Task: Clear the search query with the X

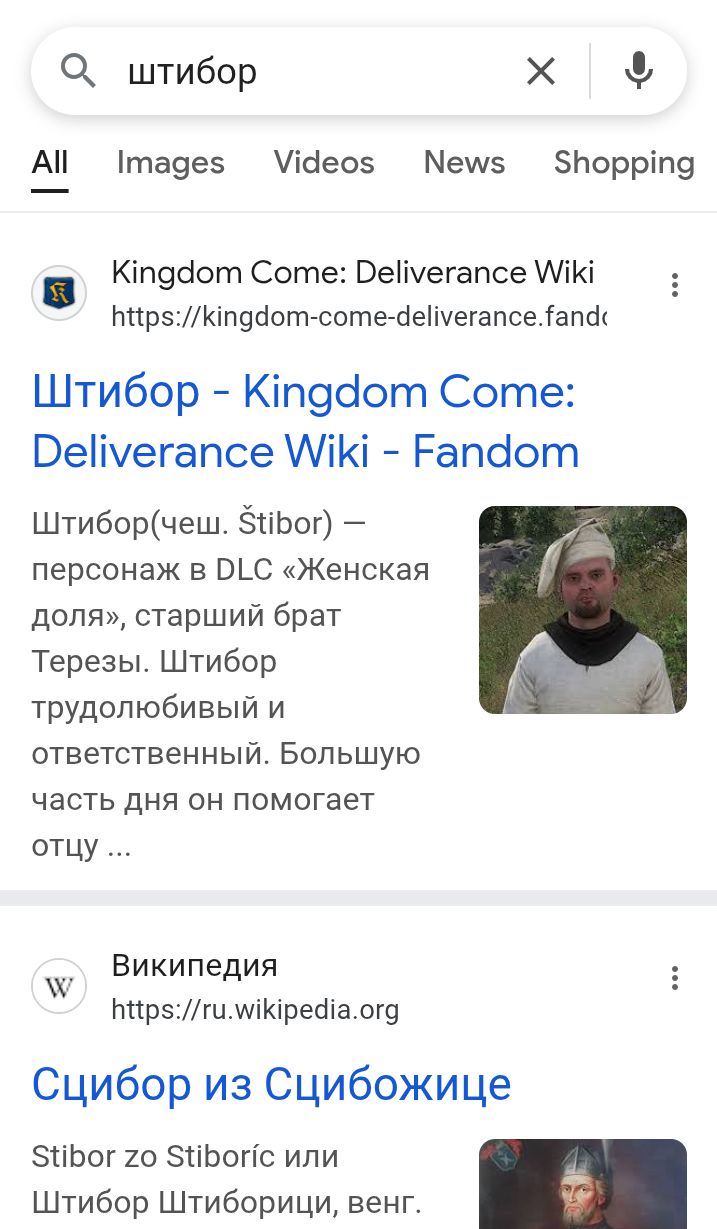Action: [540, 71]
